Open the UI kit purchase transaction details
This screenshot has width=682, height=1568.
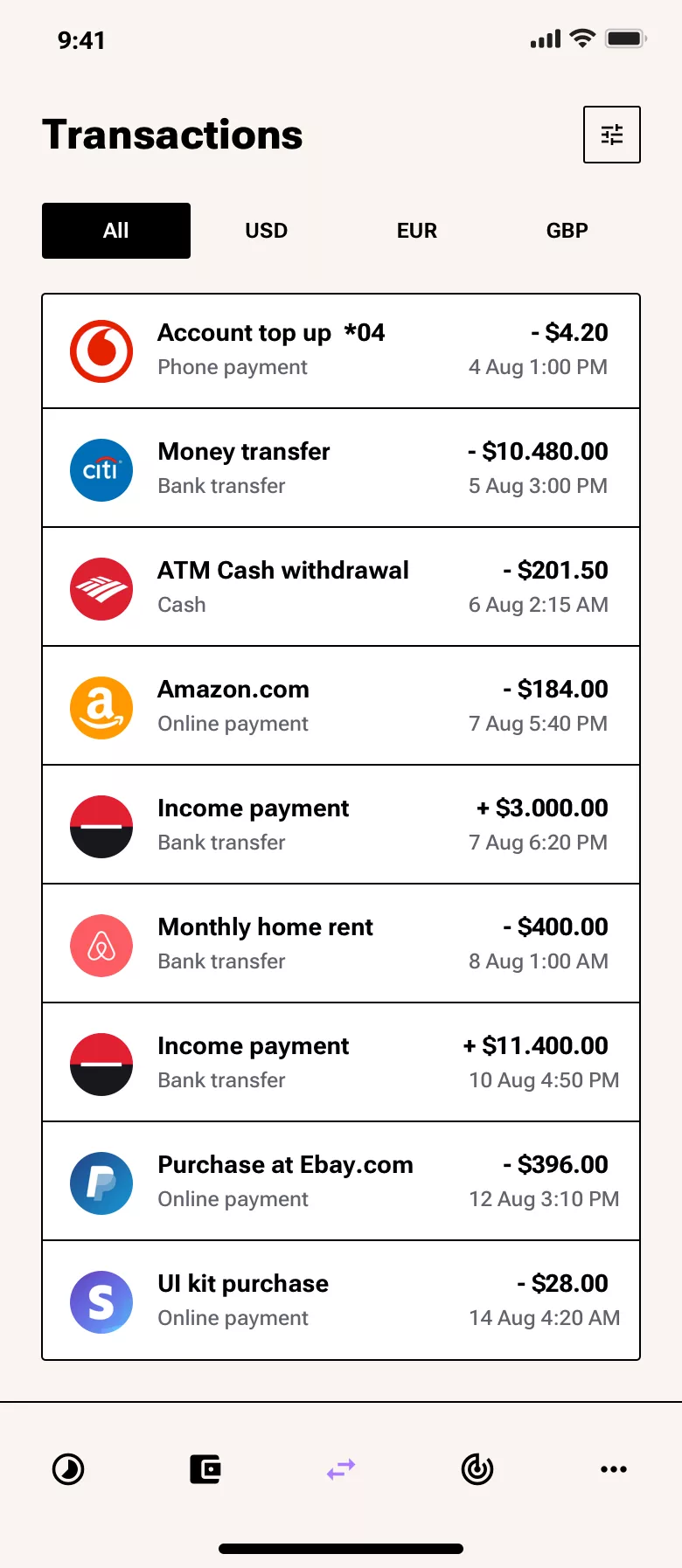coord(340,1301)
